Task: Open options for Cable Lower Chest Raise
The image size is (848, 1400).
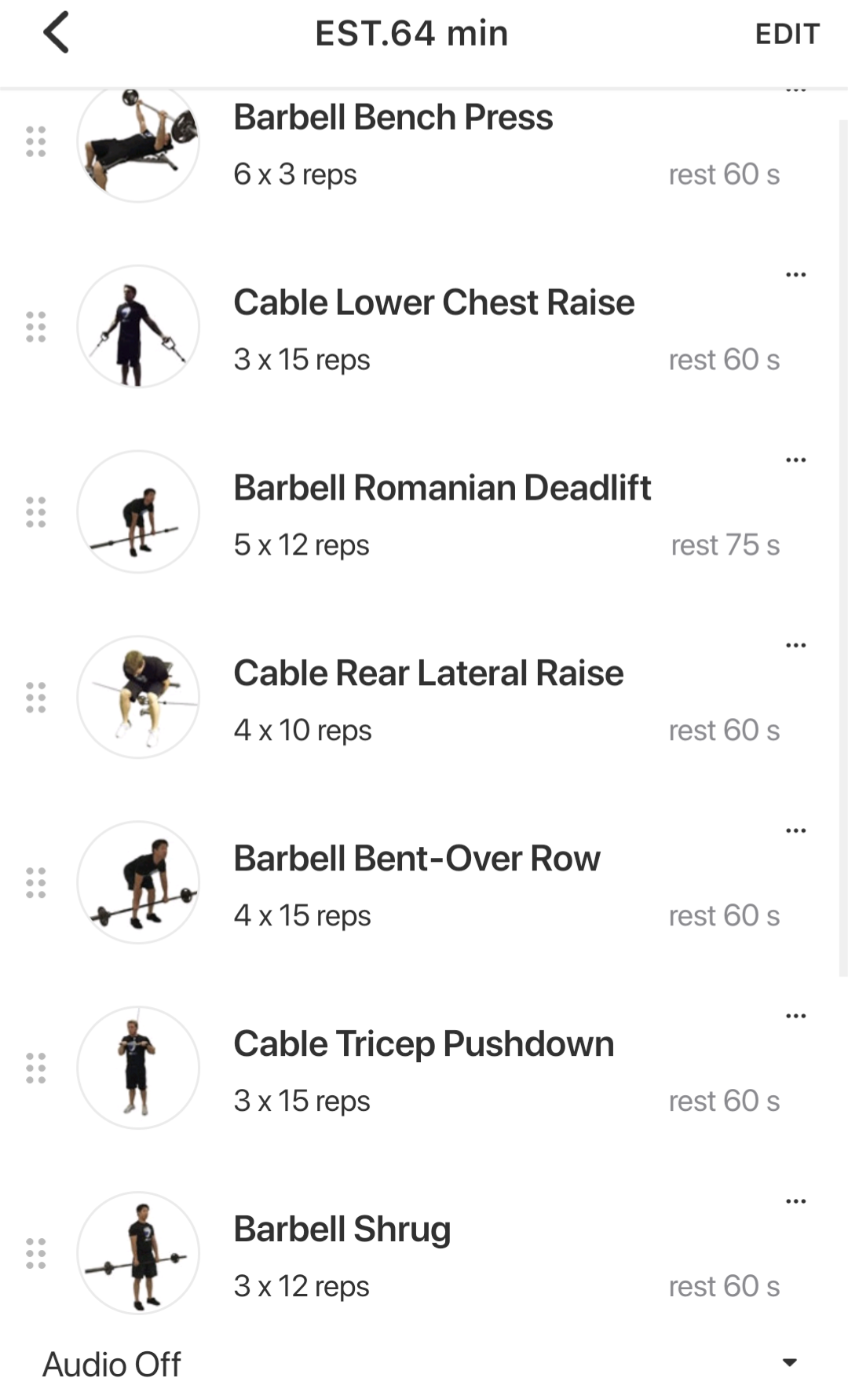Action: 795,275
